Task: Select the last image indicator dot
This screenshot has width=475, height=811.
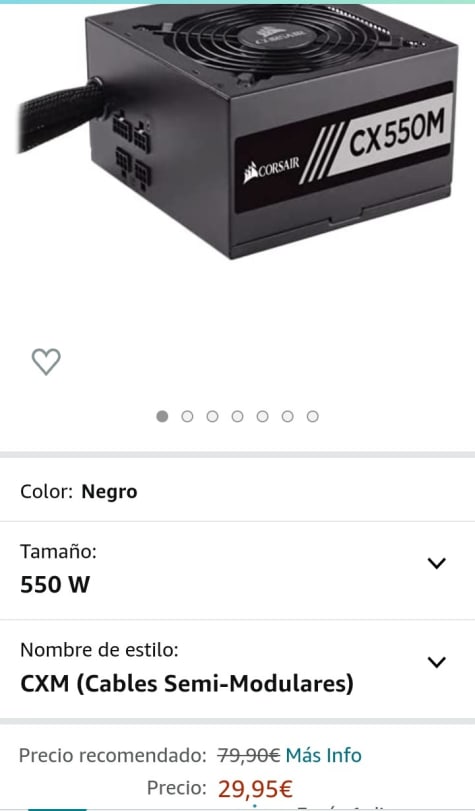Action: point(313,416)
